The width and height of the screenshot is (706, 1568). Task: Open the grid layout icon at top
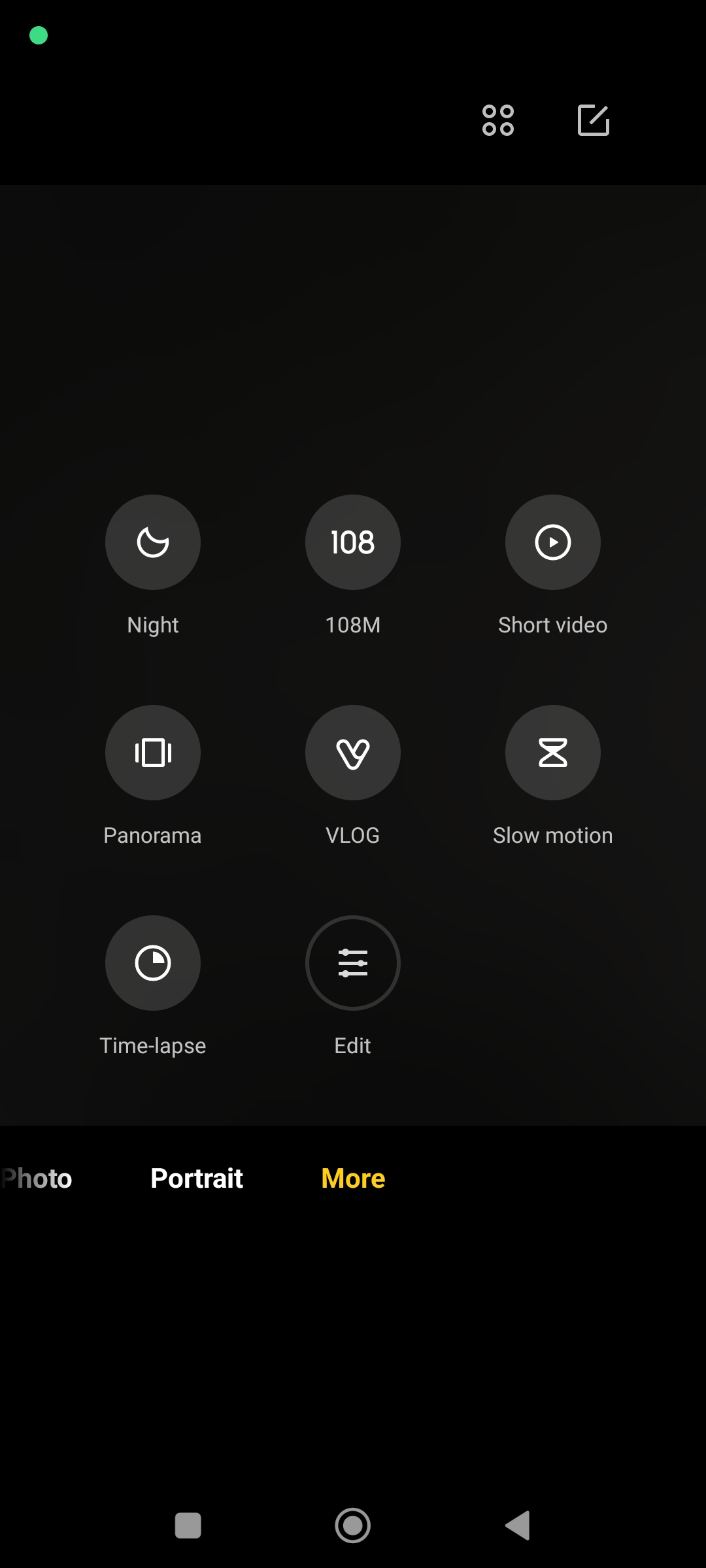coord(498,120)
